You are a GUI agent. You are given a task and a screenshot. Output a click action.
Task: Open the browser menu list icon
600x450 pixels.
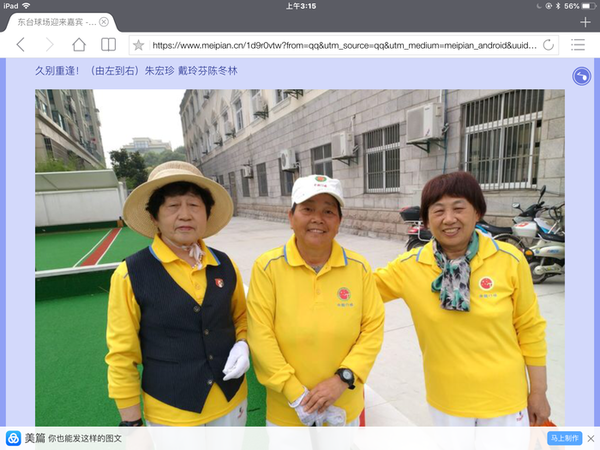point(578,44)
